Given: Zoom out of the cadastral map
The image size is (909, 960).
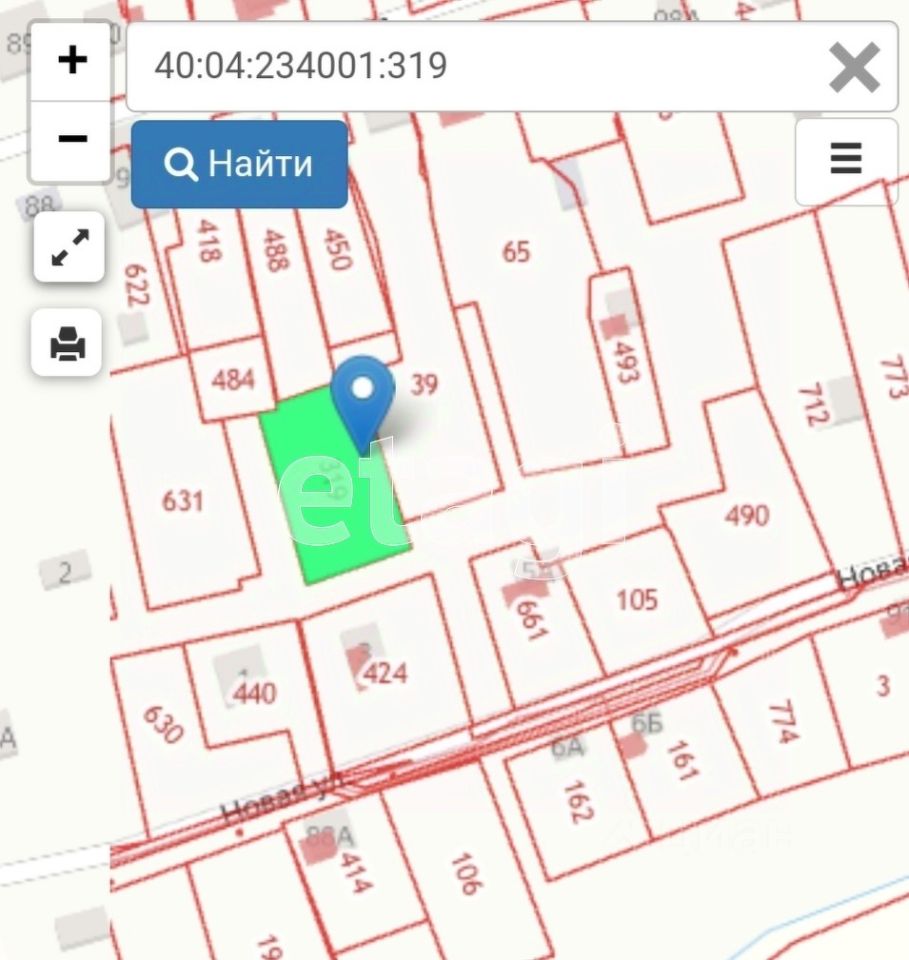Looking at the screenshot, I should point(71,139).
